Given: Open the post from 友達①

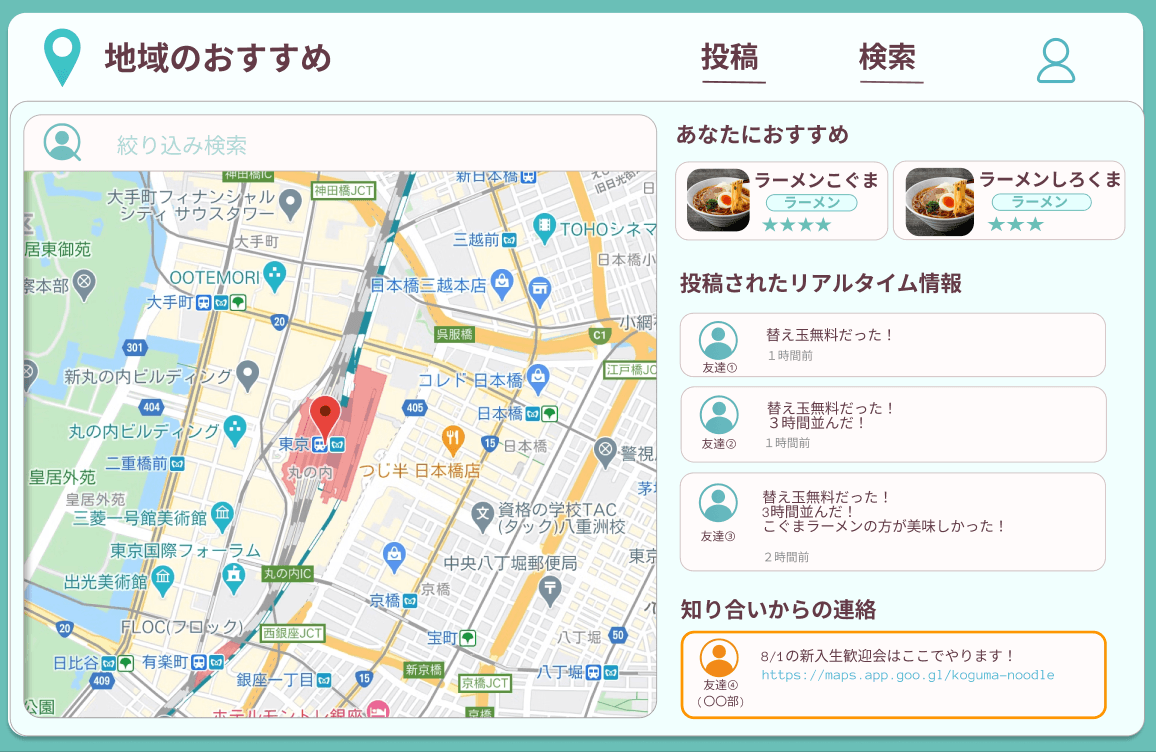Looking at the screenshot, I should point(892,345).
